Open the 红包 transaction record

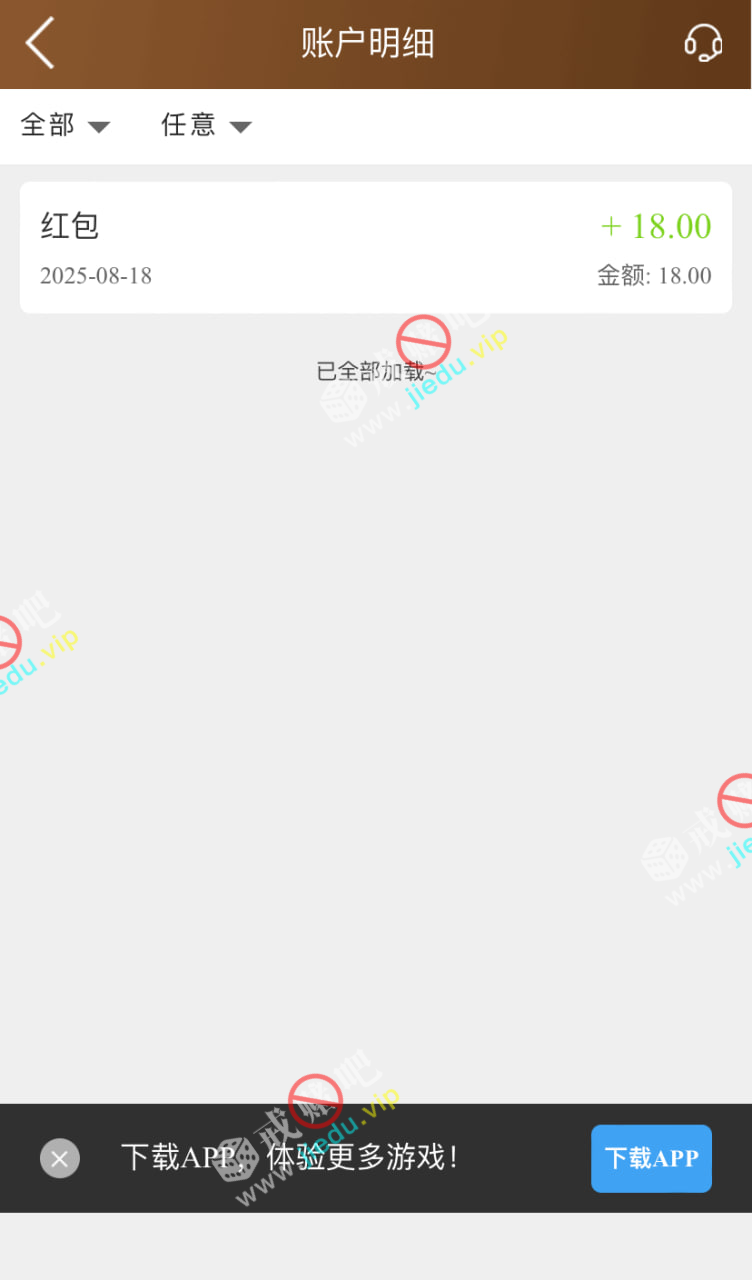[x=376, y=247]
